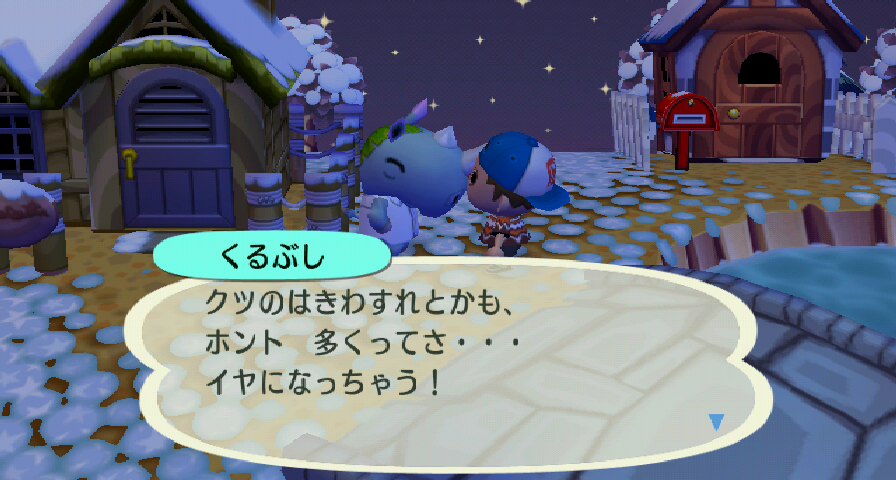Advance the dialogue with the blue arrow

point(716,422)
